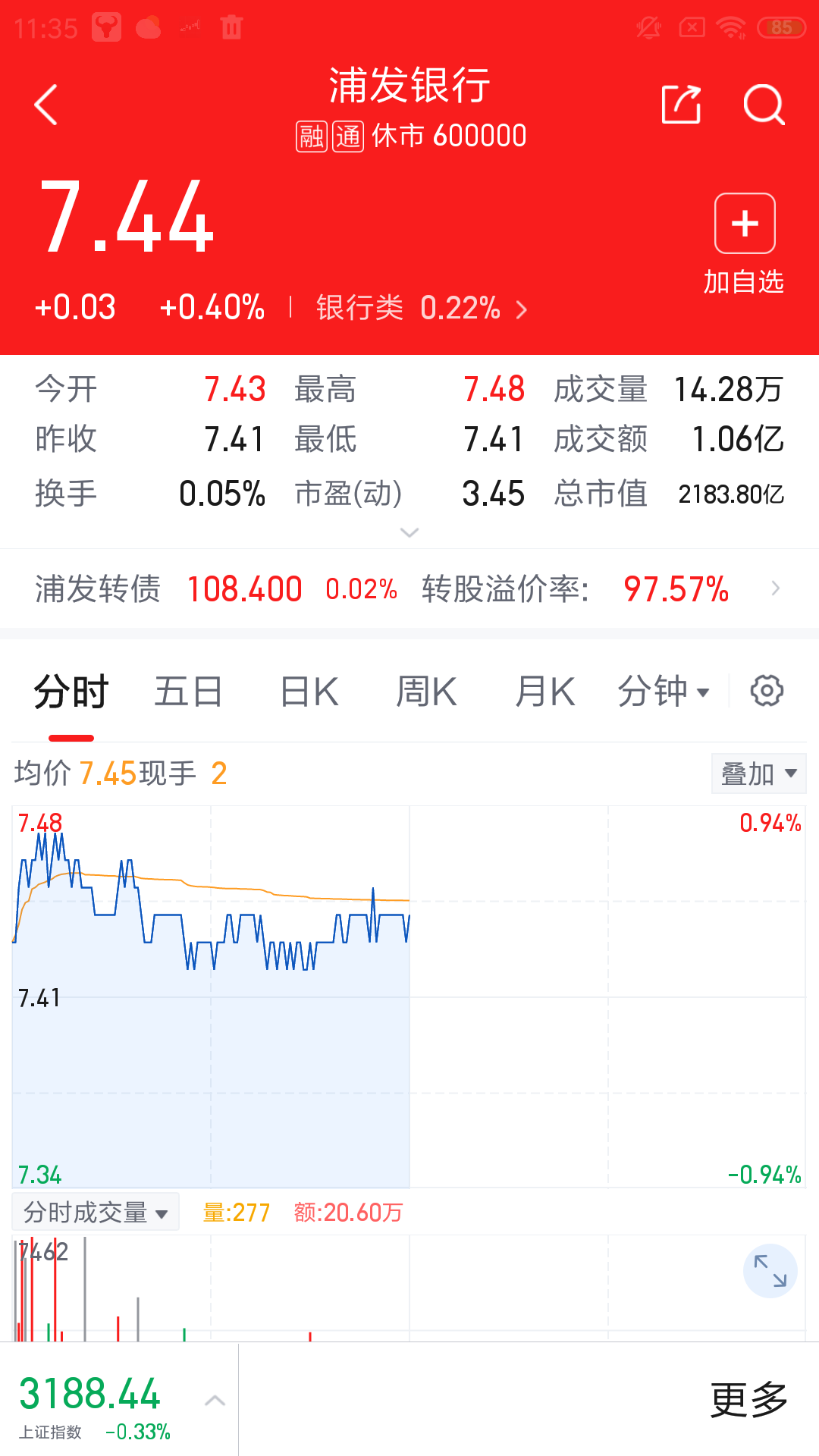The width and height of the screenshot is (819, 1456).
Task: Open the share icon
Action: coord(680,104)
